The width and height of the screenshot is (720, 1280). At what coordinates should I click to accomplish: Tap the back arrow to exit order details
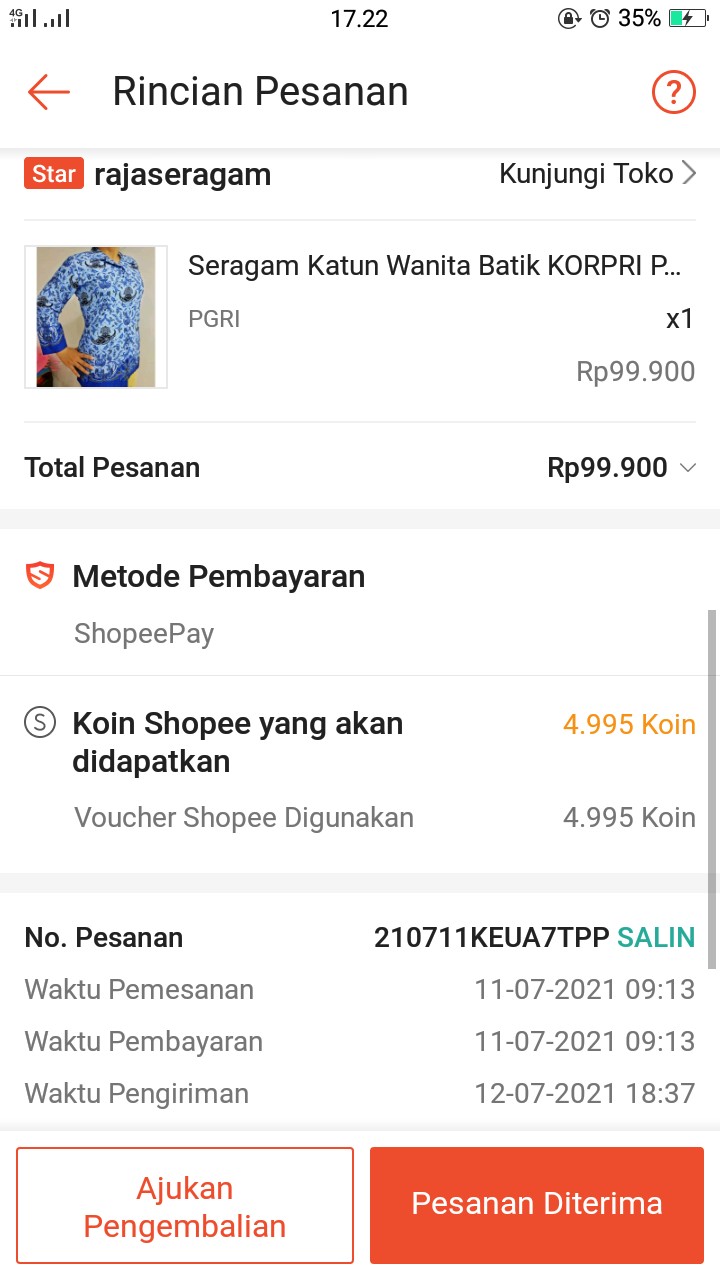(47, 91)
